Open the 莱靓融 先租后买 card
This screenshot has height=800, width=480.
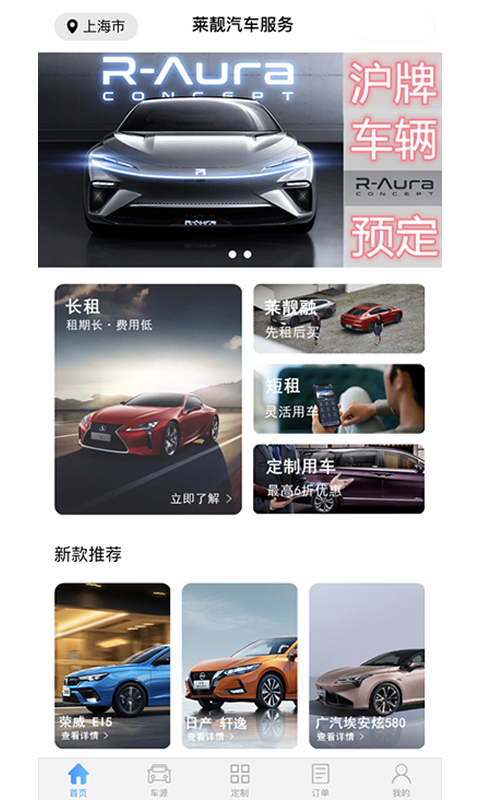tap(339, 319)
